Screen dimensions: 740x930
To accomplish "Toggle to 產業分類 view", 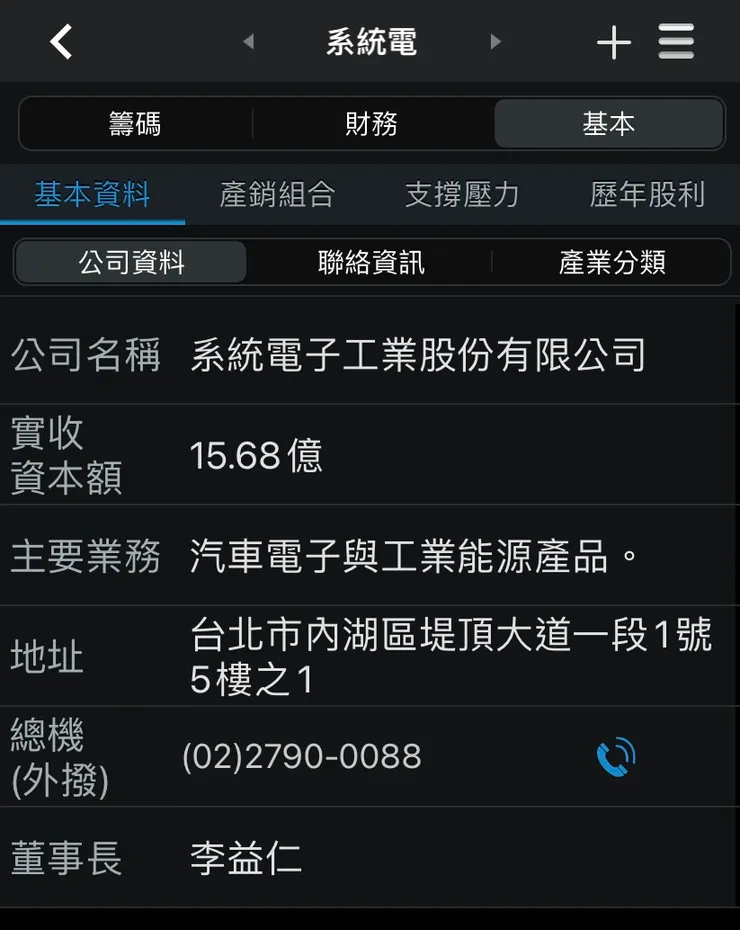I will coord(613,262).
